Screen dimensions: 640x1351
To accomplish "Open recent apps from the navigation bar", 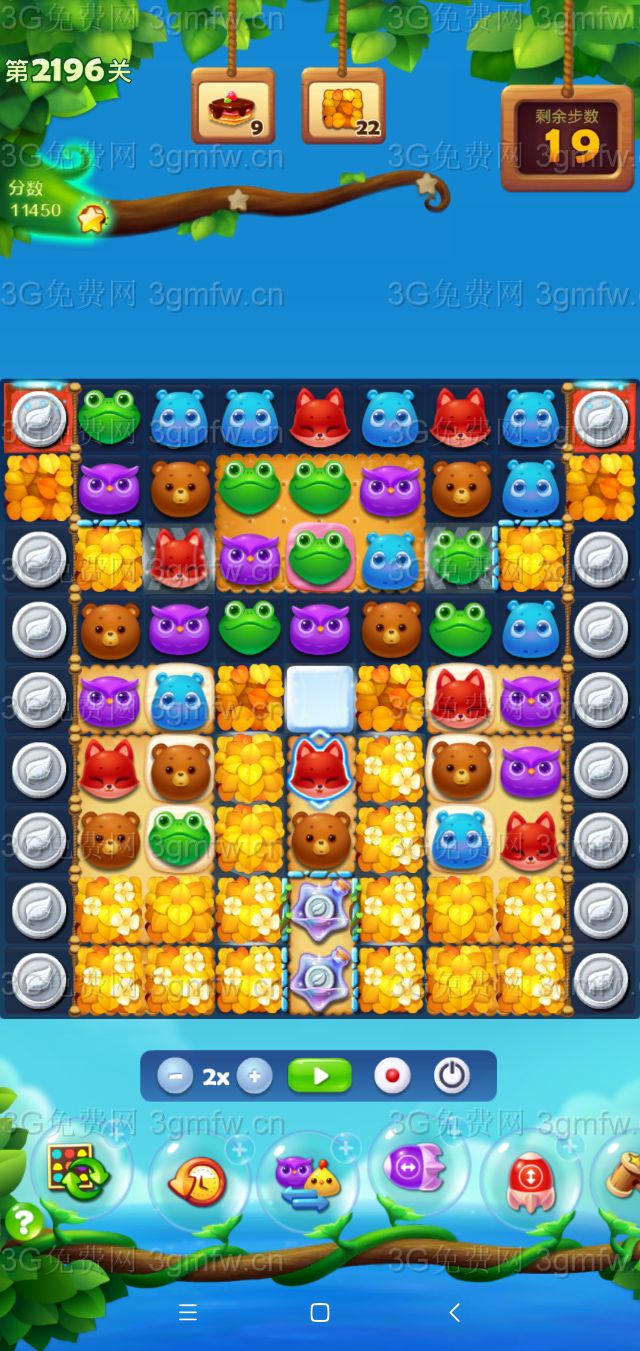I will (187, 1312).
